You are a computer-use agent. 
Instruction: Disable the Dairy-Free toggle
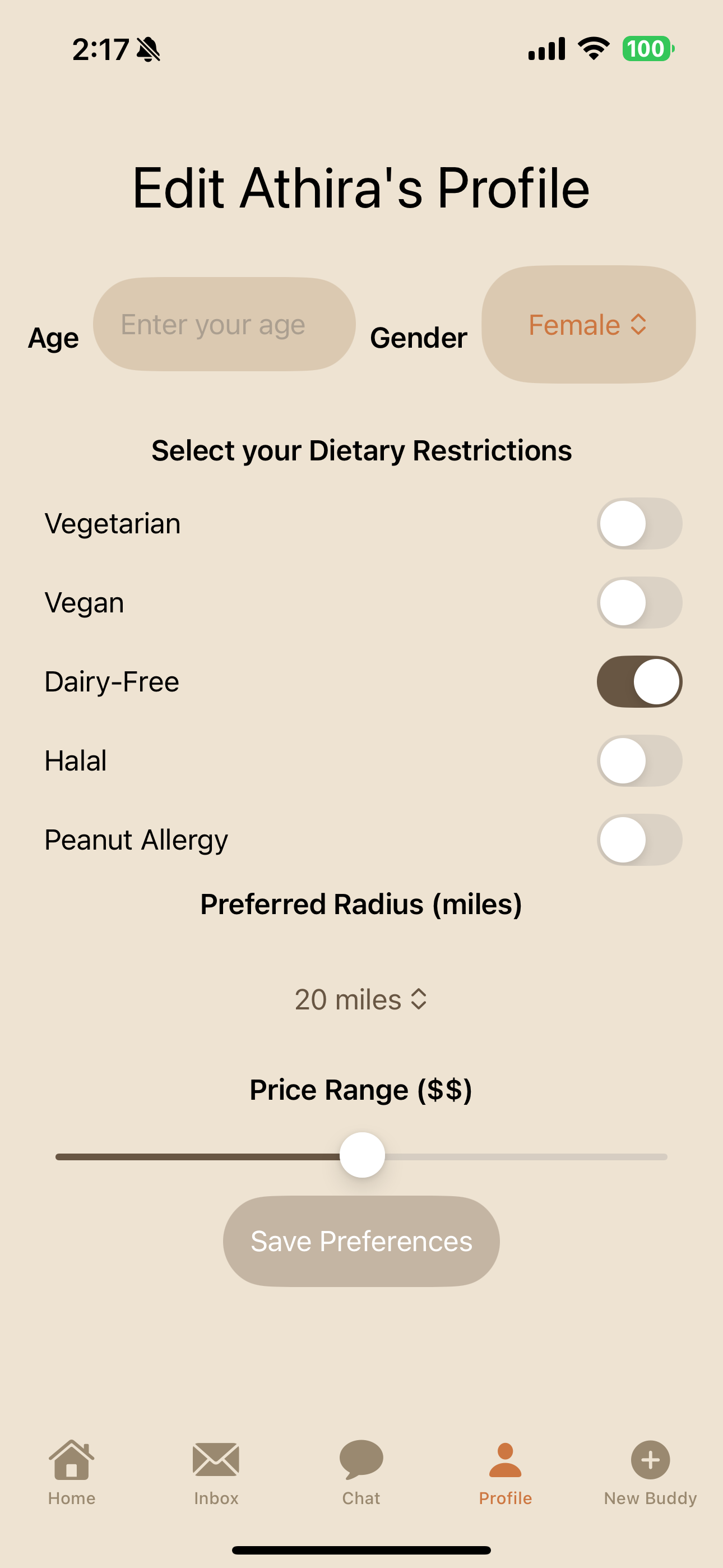point(639,682)
